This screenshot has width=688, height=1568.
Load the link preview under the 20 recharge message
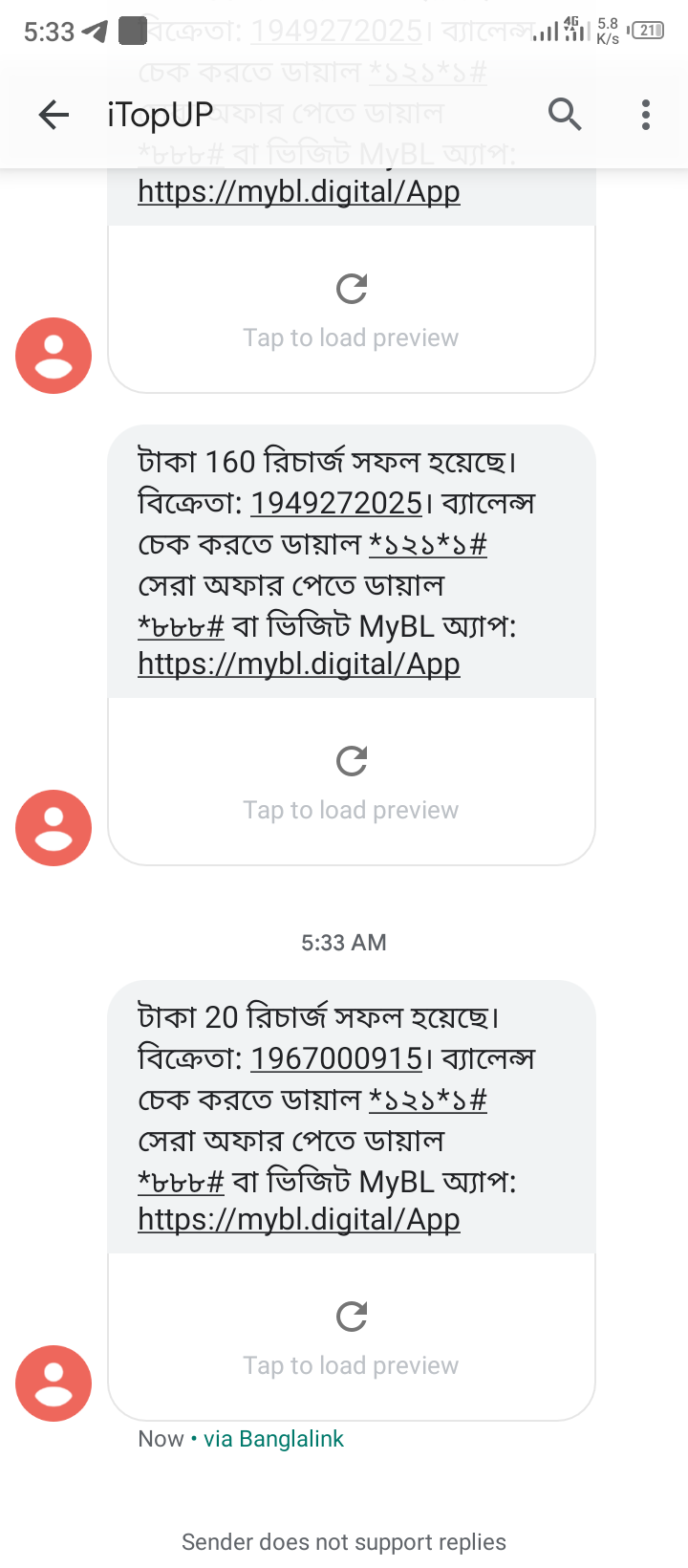(352, 1337)
